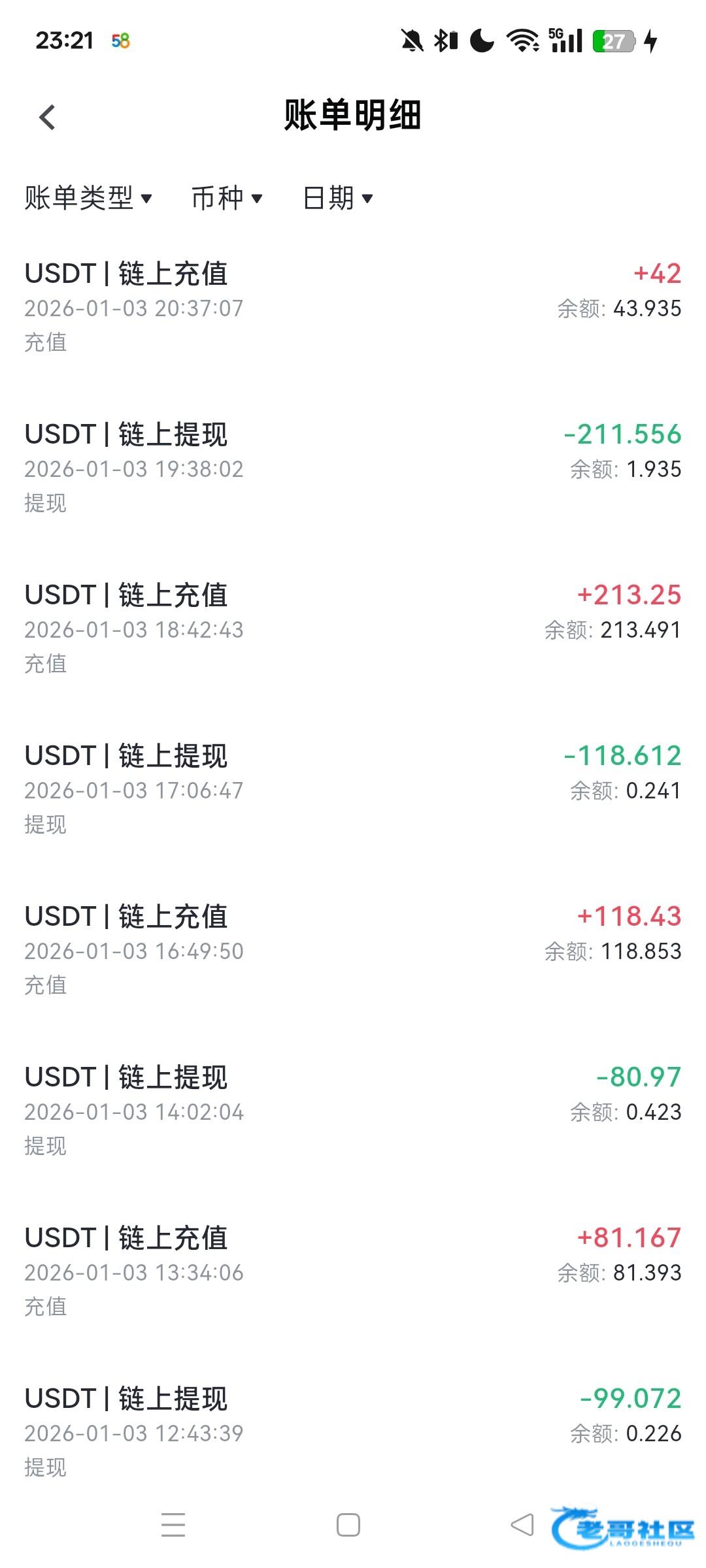Open the 币种 currency filter
The width and height of the screenshot is (706, 1568).
coord(226,198)
